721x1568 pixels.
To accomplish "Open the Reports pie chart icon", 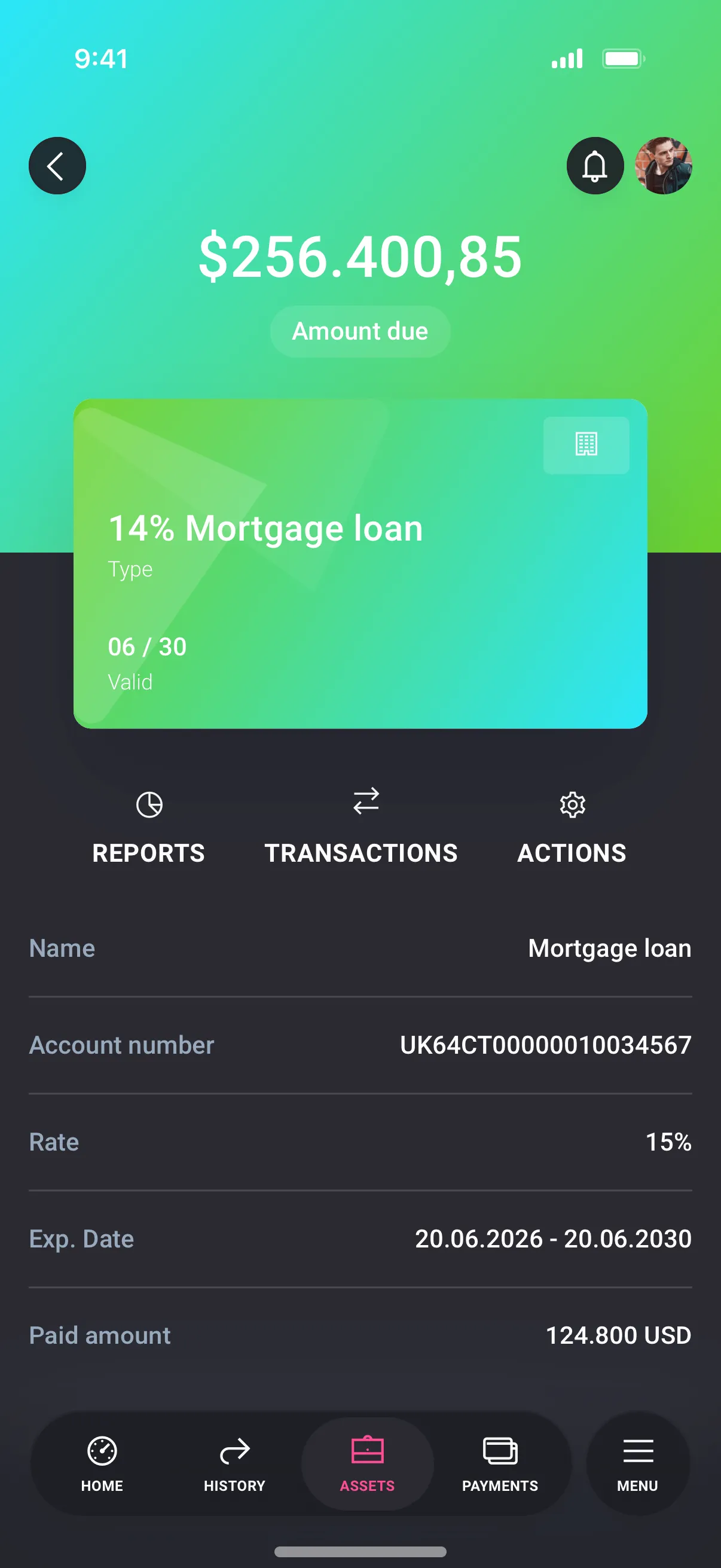I will tap(149, 805).
